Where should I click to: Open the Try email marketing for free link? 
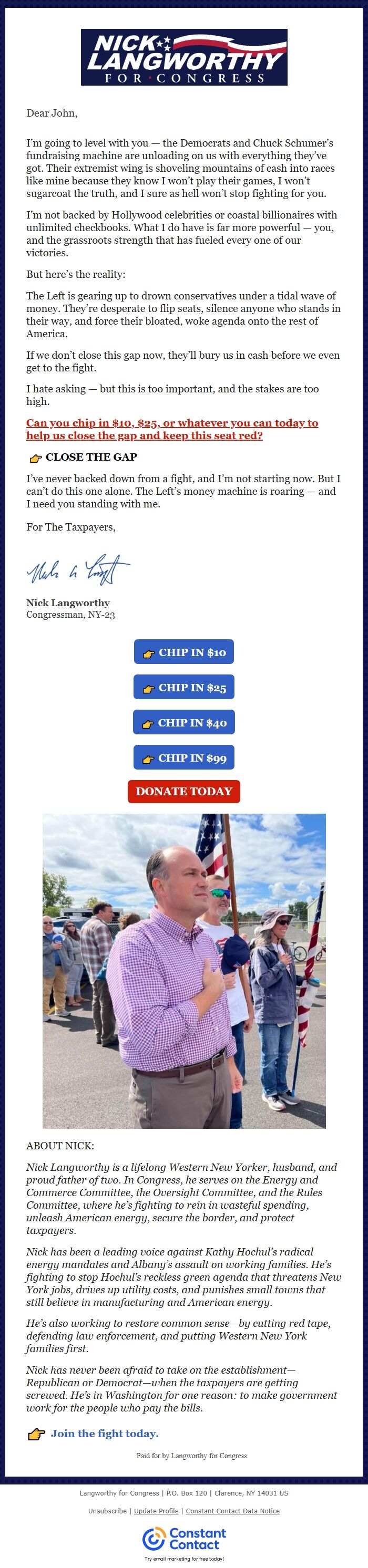pos(184,1558)
